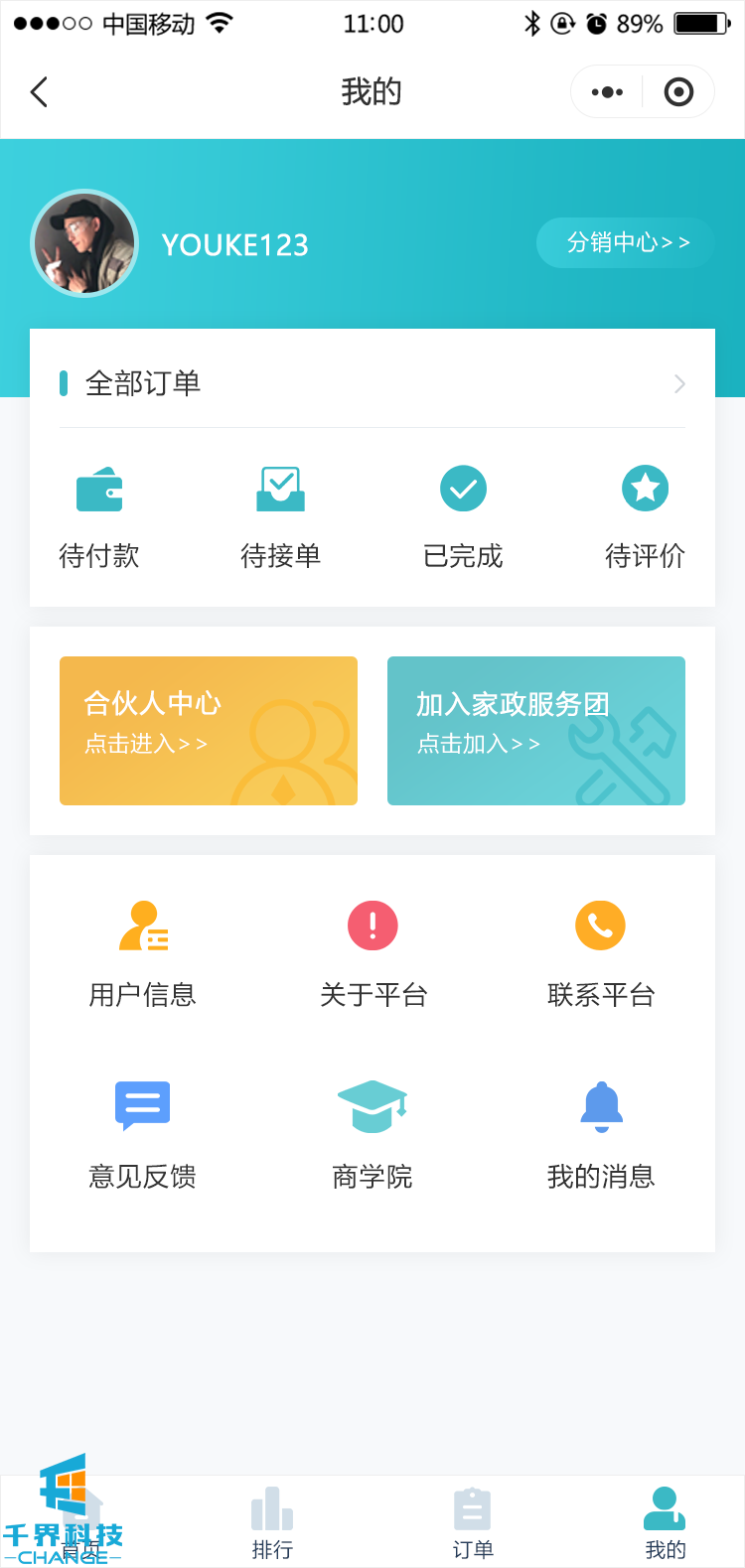The image size is (745, 1568).
Task: Switch to the 订单 orders tab
Action: tap(473, 1522)
